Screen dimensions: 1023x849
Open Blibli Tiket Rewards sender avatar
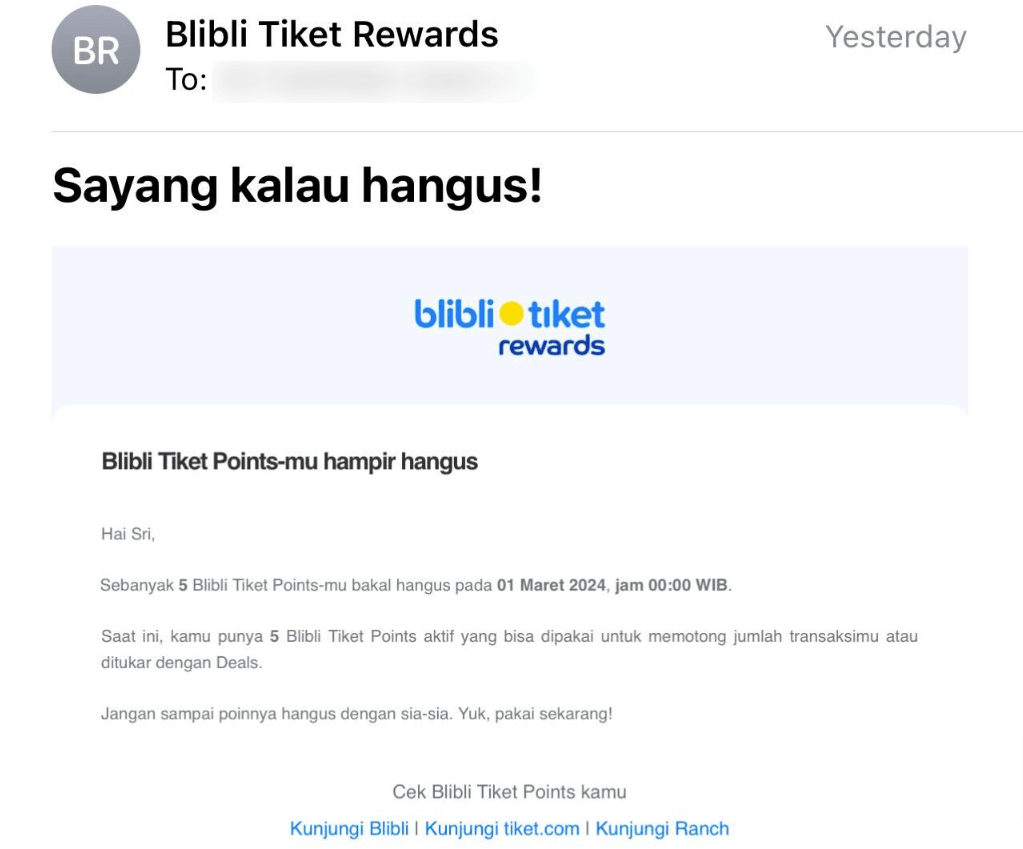click(96, 50)
